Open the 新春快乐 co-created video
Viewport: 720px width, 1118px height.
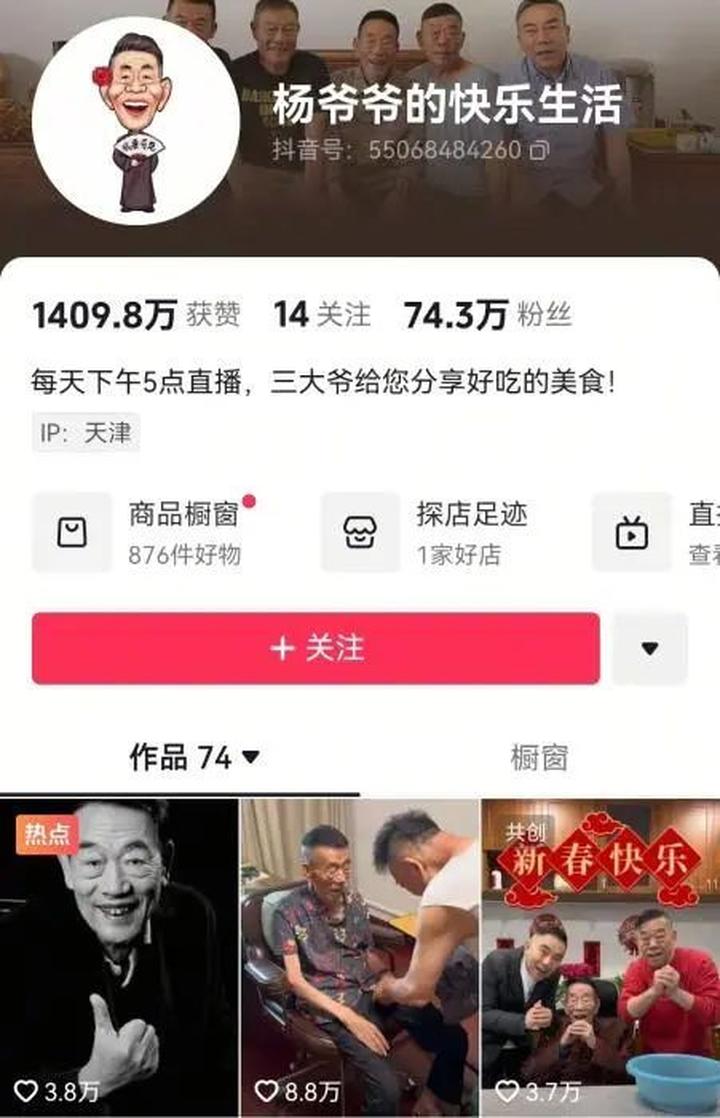pyautogui.click(x=600, y=955)
